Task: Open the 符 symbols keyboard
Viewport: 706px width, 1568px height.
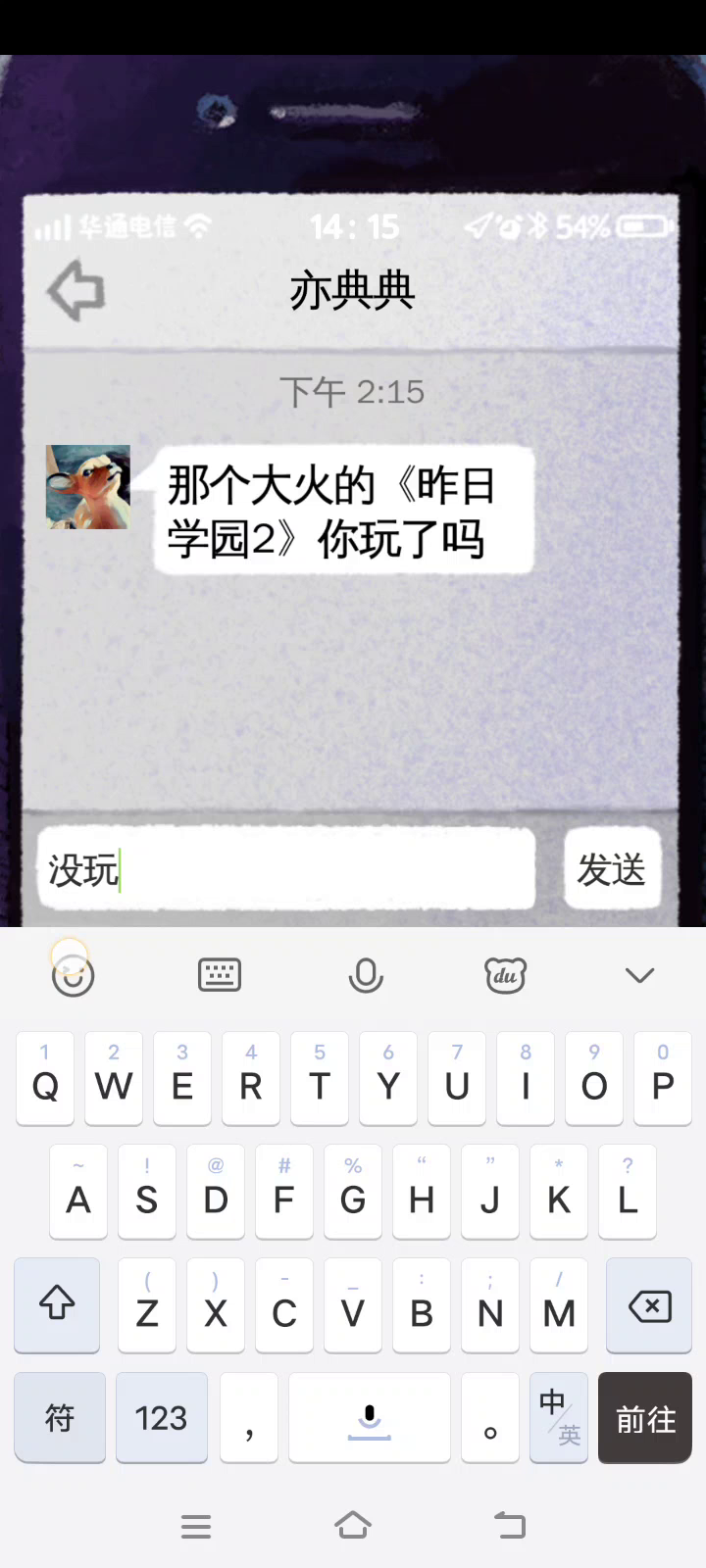Action: pos(60,1418)
